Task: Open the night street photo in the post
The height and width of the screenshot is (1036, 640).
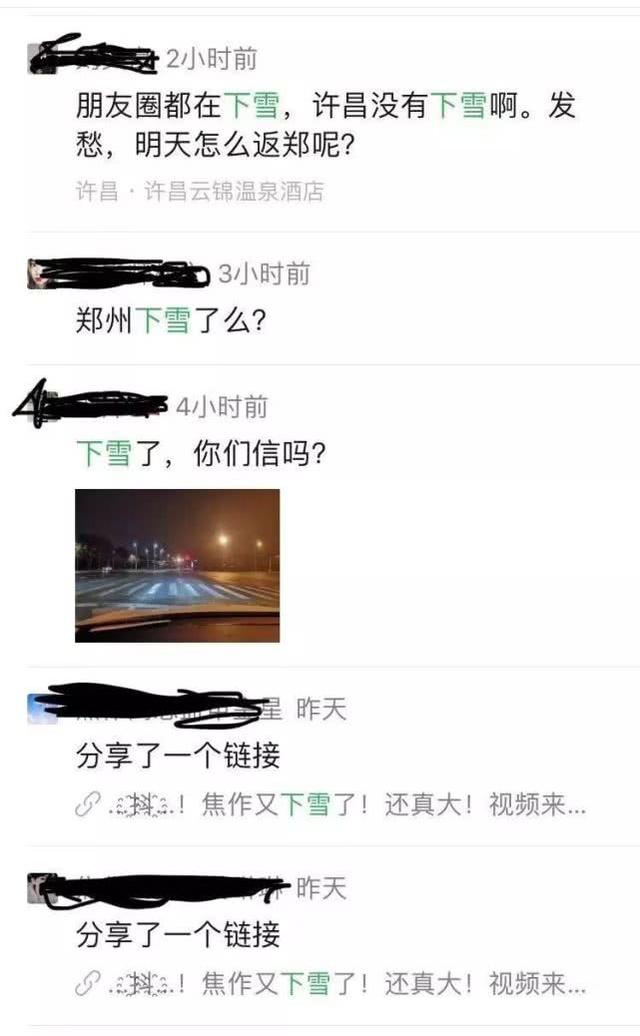Action: pos(177,565)
